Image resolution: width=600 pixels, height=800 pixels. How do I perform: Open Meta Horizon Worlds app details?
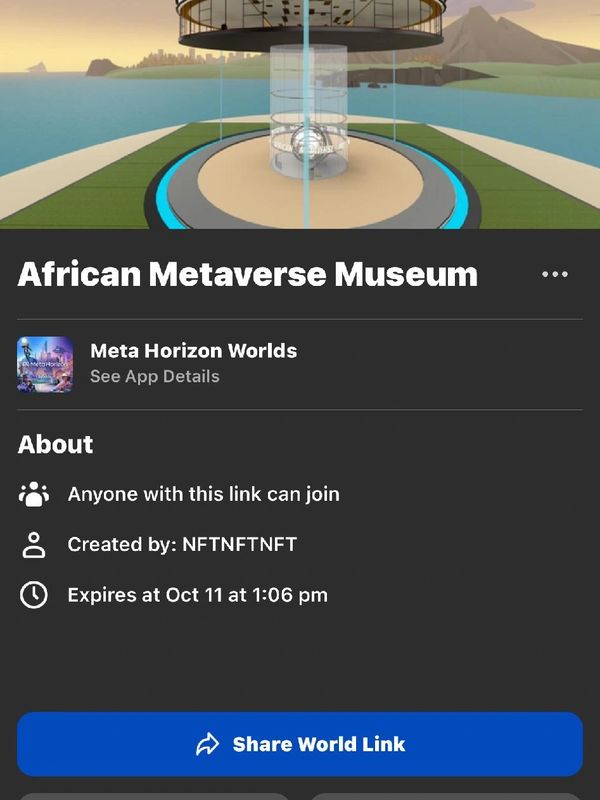[193, 364]
